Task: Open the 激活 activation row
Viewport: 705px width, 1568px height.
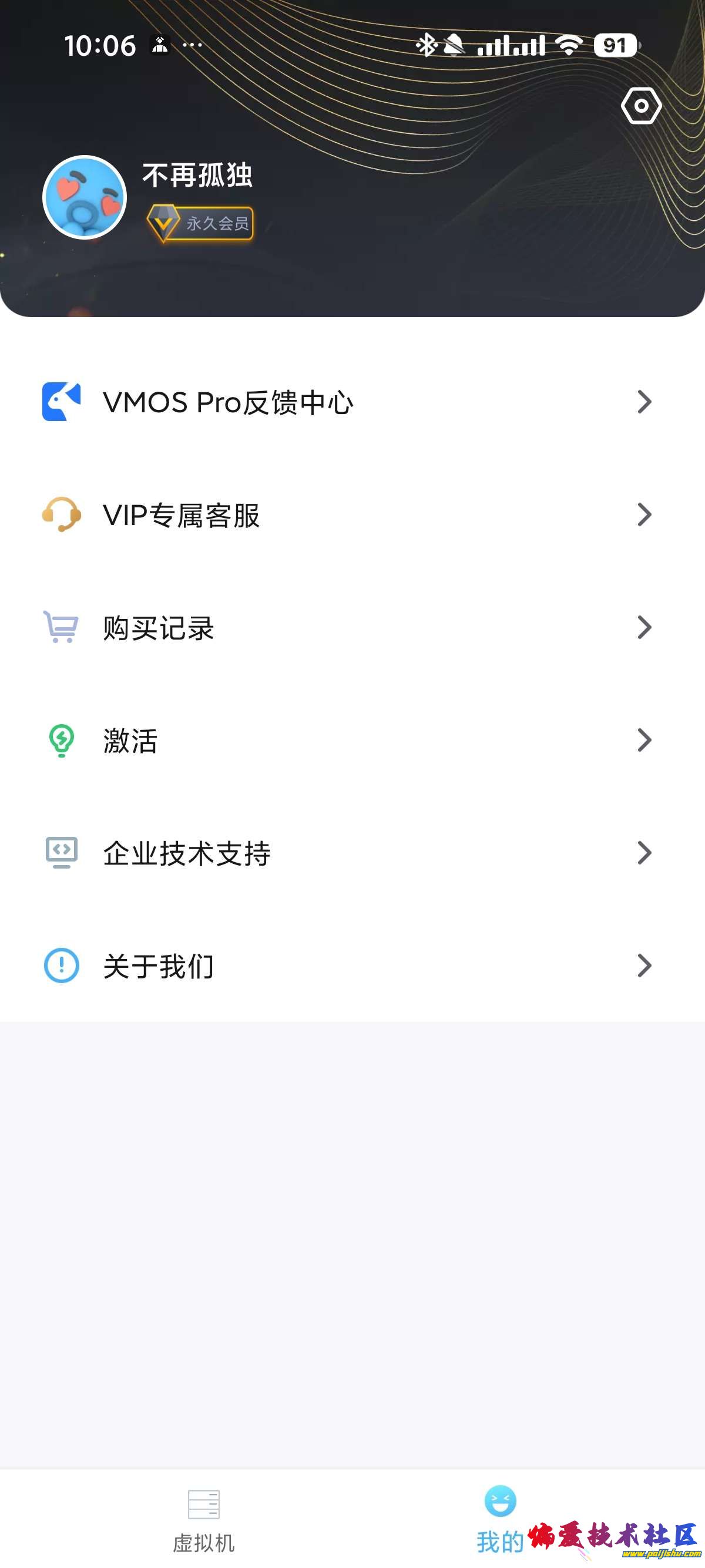Action: [347, 740]
